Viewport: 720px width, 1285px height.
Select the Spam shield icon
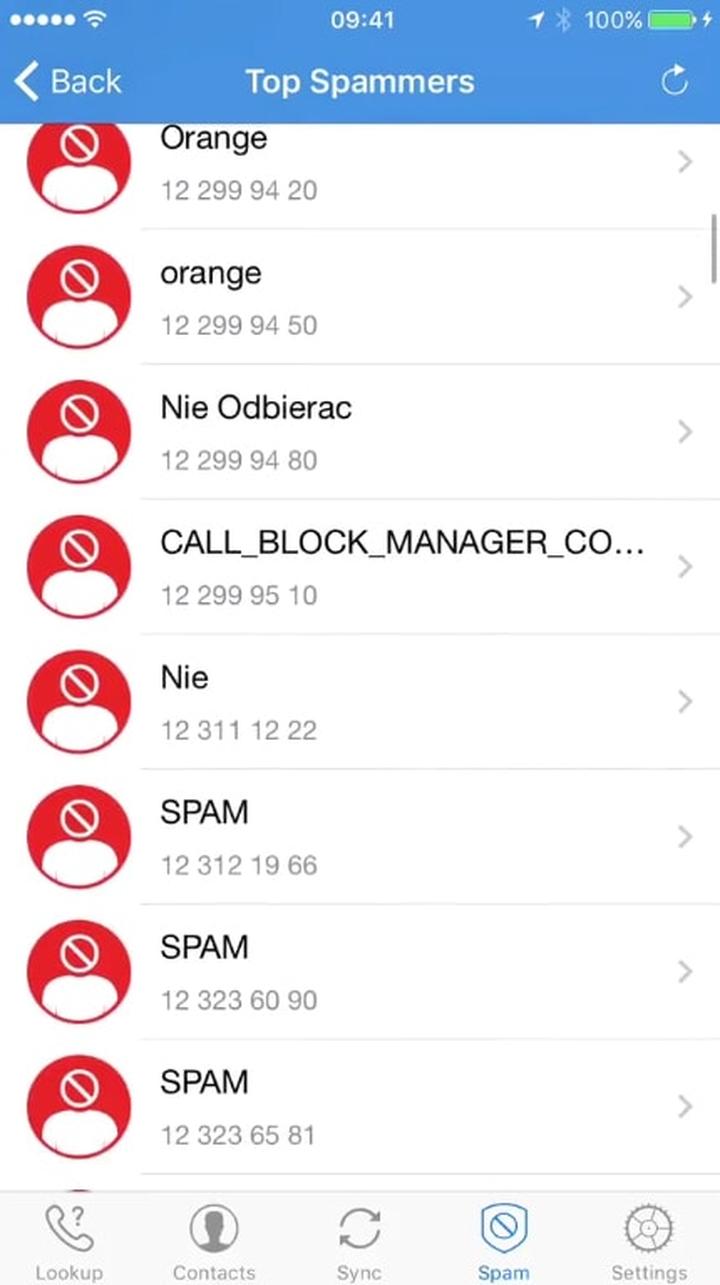504,1225
